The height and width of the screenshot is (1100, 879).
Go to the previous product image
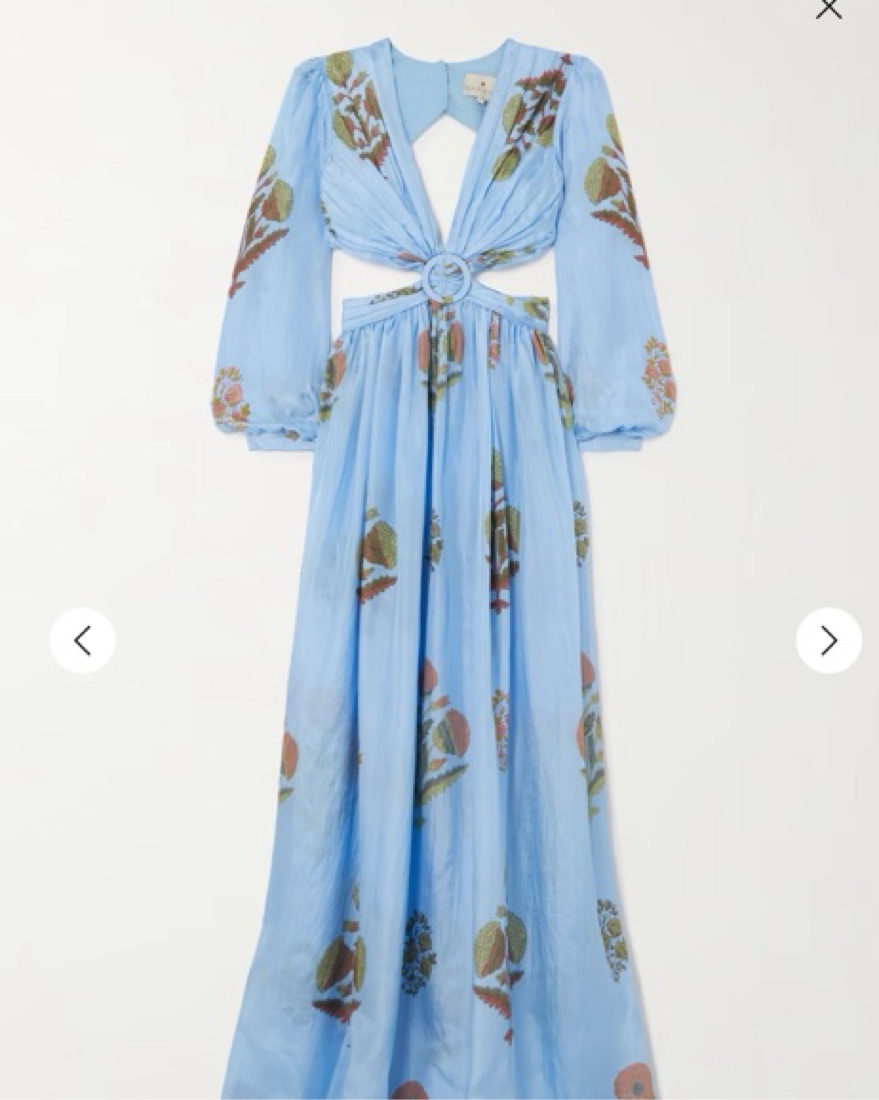(x=83, y=641)
